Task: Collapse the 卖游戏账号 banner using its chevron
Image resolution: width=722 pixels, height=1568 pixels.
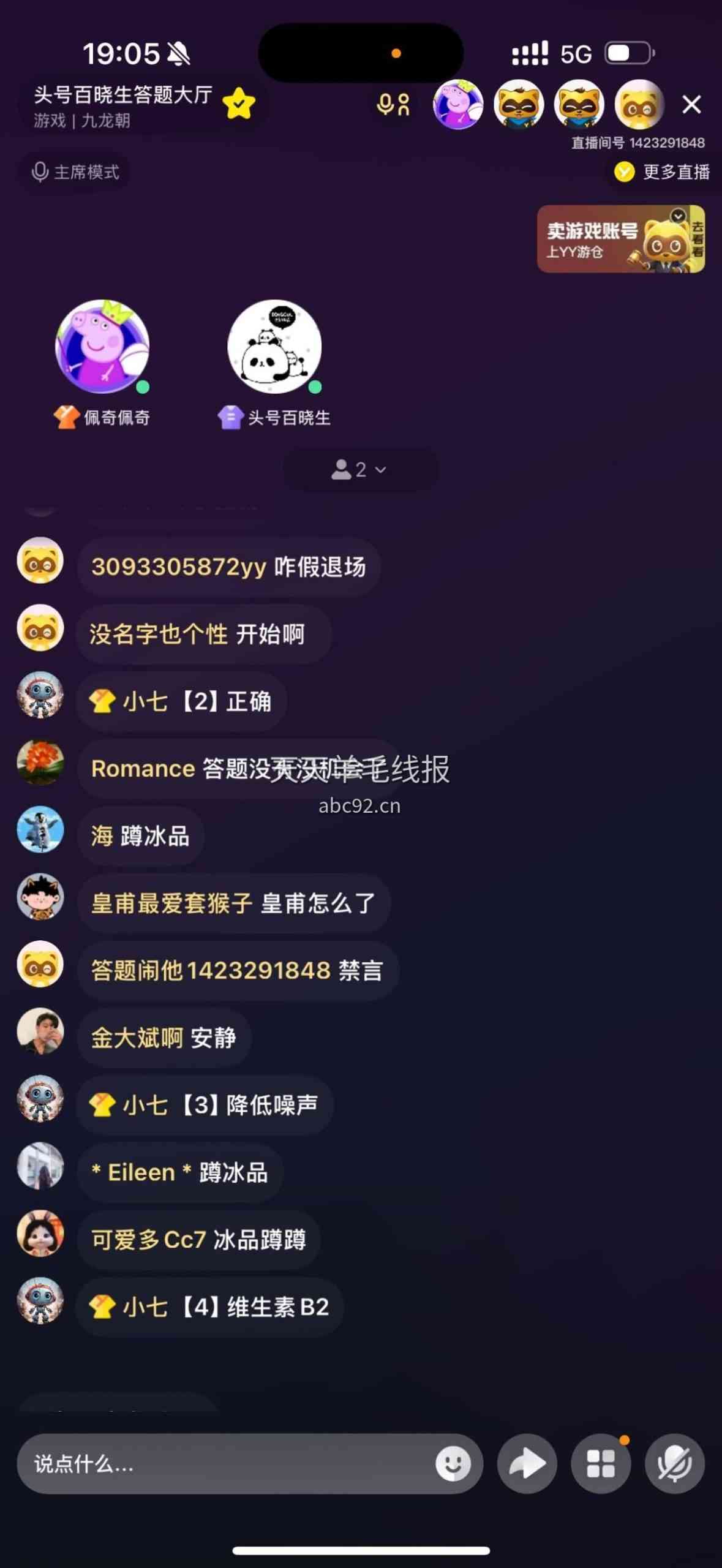Action: [x=678, y=216]
